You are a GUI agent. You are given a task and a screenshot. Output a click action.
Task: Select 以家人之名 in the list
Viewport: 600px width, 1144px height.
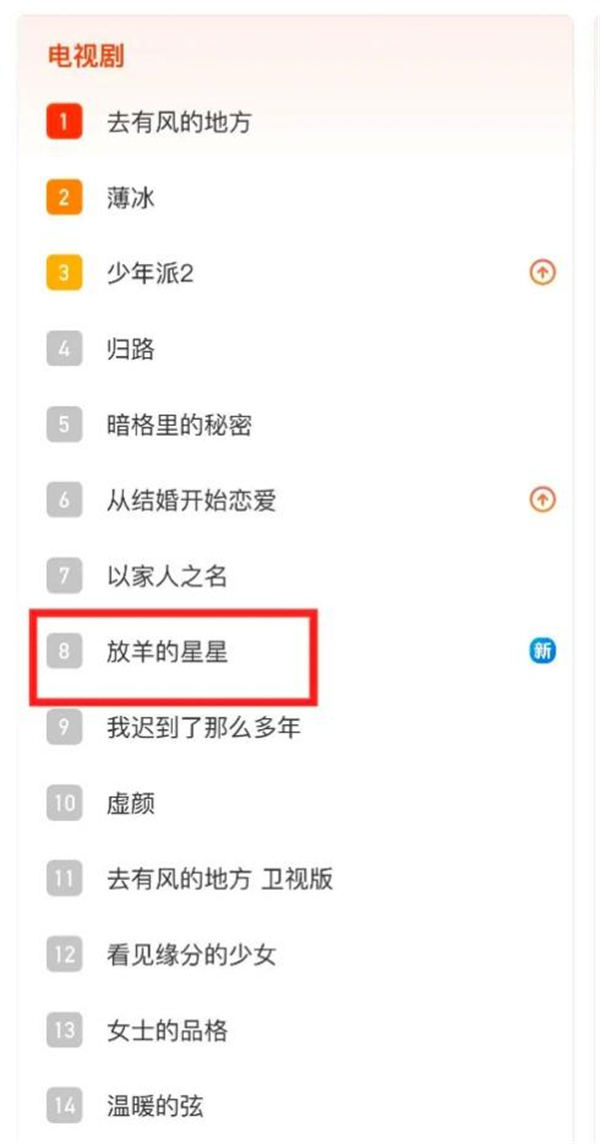tap(167, 576)
